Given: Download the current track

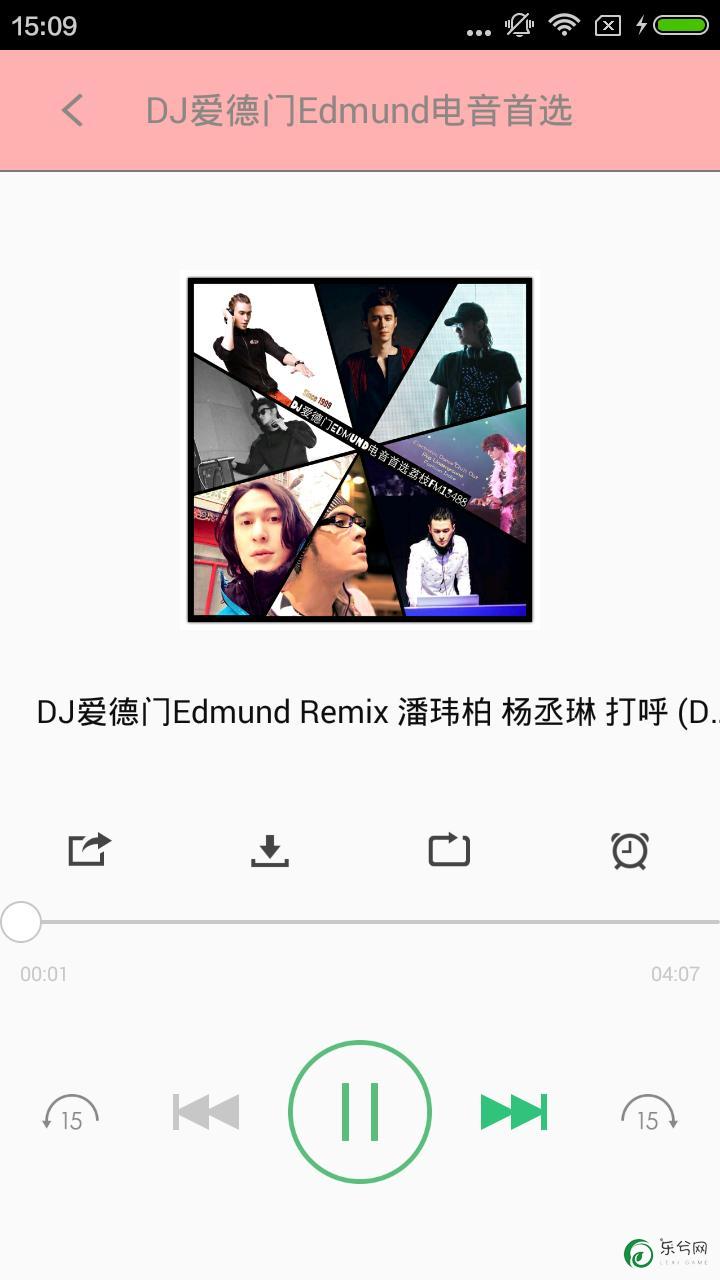Looking at the screenshot, I should click(269, 851).
